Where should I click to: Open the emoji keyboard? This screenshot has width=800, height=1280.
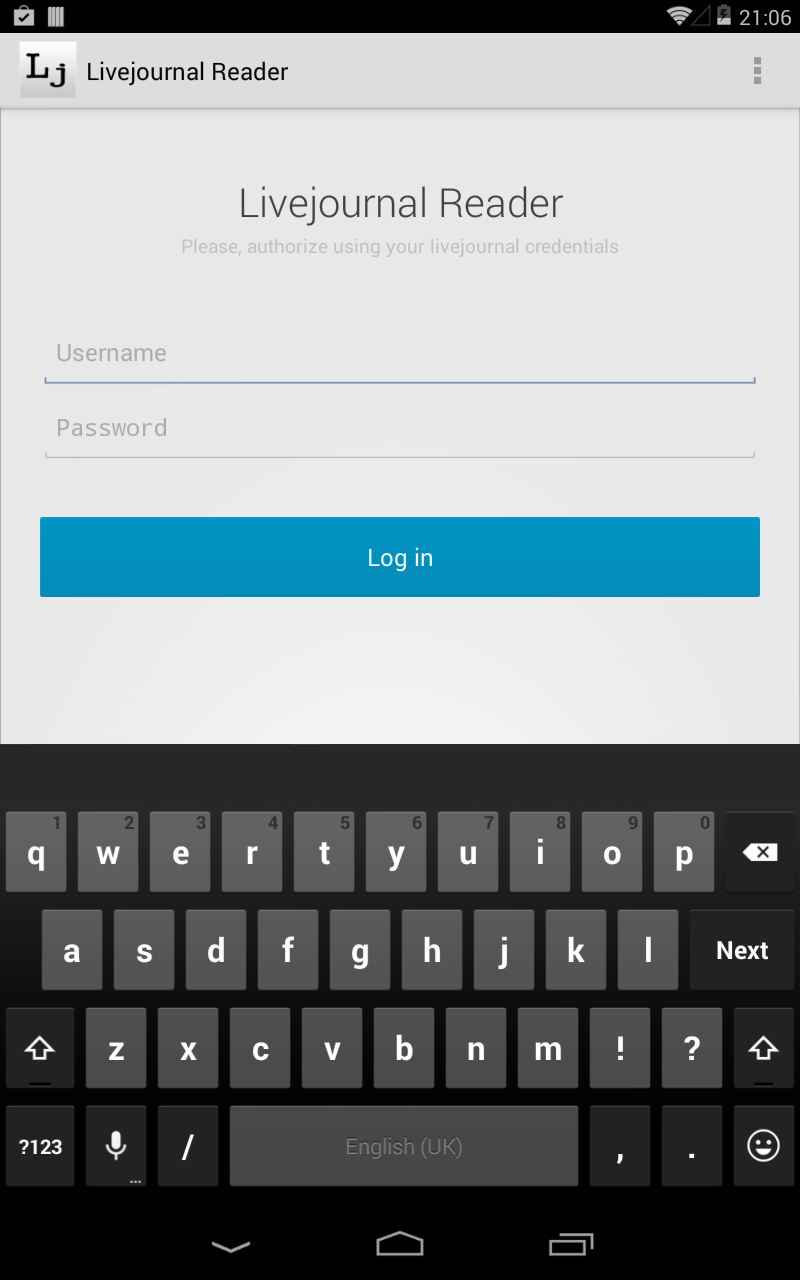764,1146
